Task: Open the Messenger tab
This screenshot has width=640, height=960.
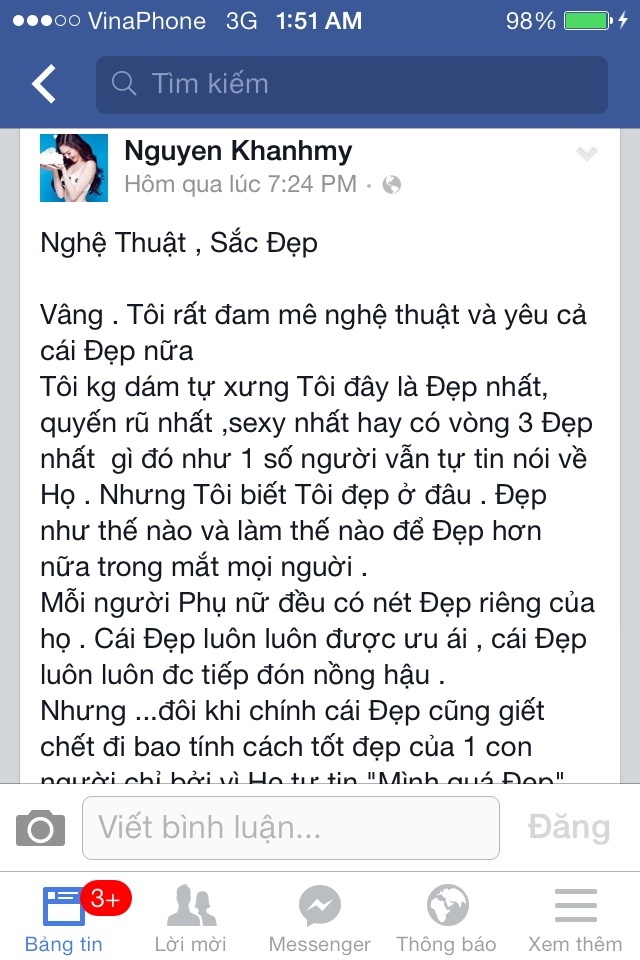Action: point(319,918)
